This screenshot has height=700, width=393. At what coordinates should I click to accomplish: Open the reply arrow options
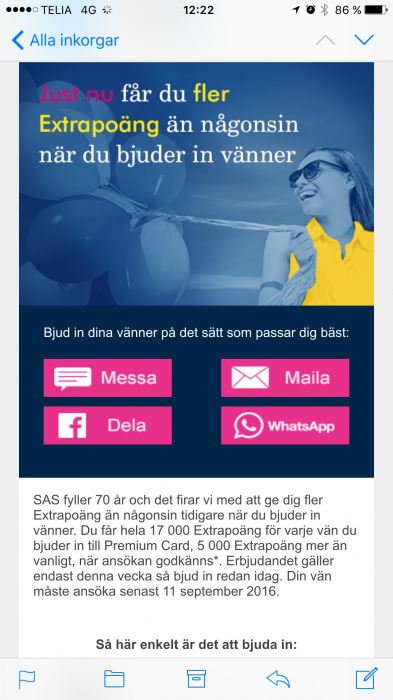(278, 679)
